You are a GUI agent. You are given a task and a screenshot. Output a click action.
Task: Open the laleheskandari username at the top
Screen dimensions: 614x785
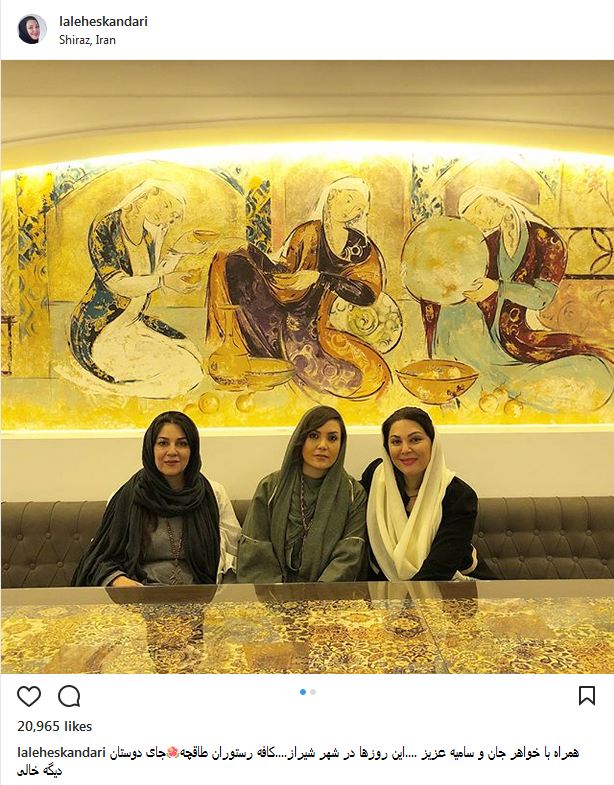[103, 21]
